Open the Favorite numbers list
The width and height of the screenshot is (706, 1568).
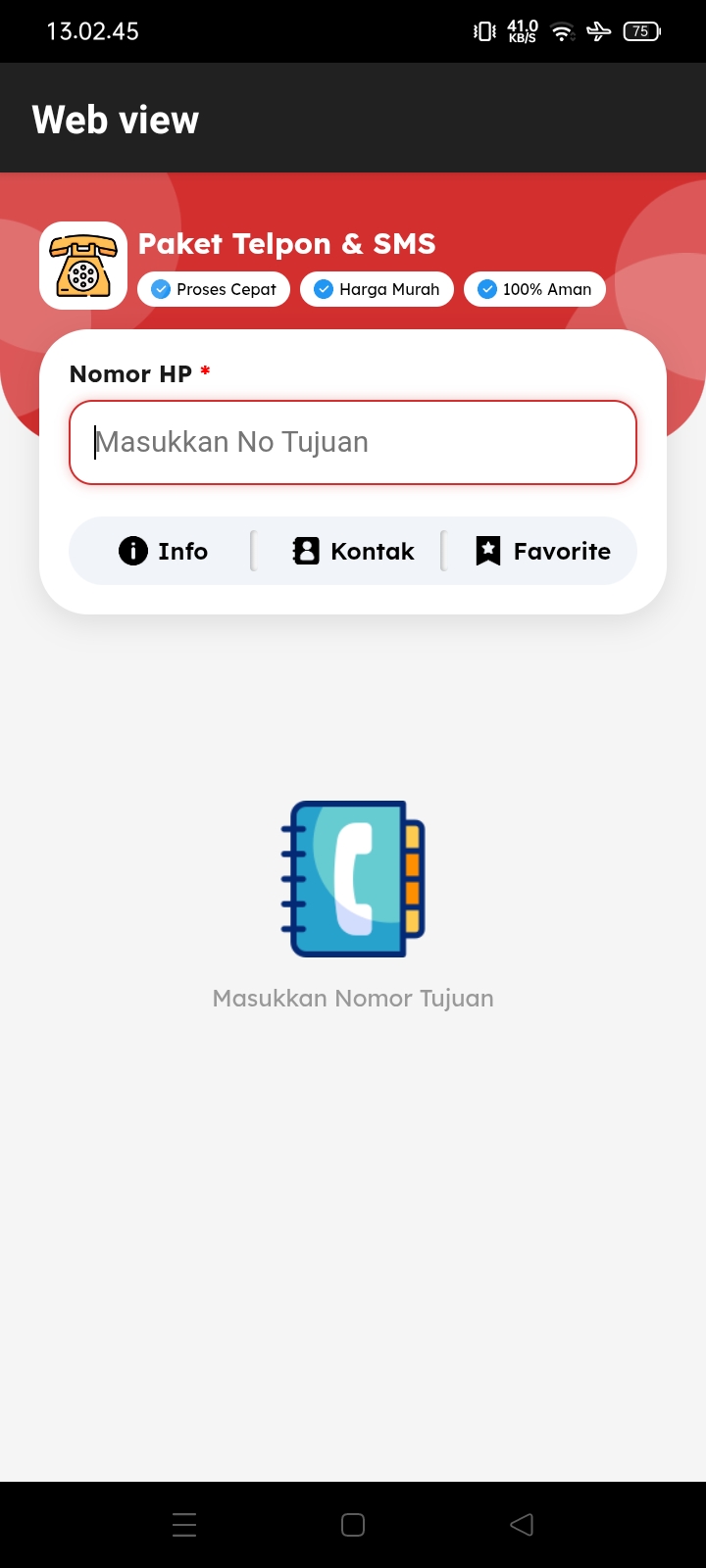(x=542, y=551)
